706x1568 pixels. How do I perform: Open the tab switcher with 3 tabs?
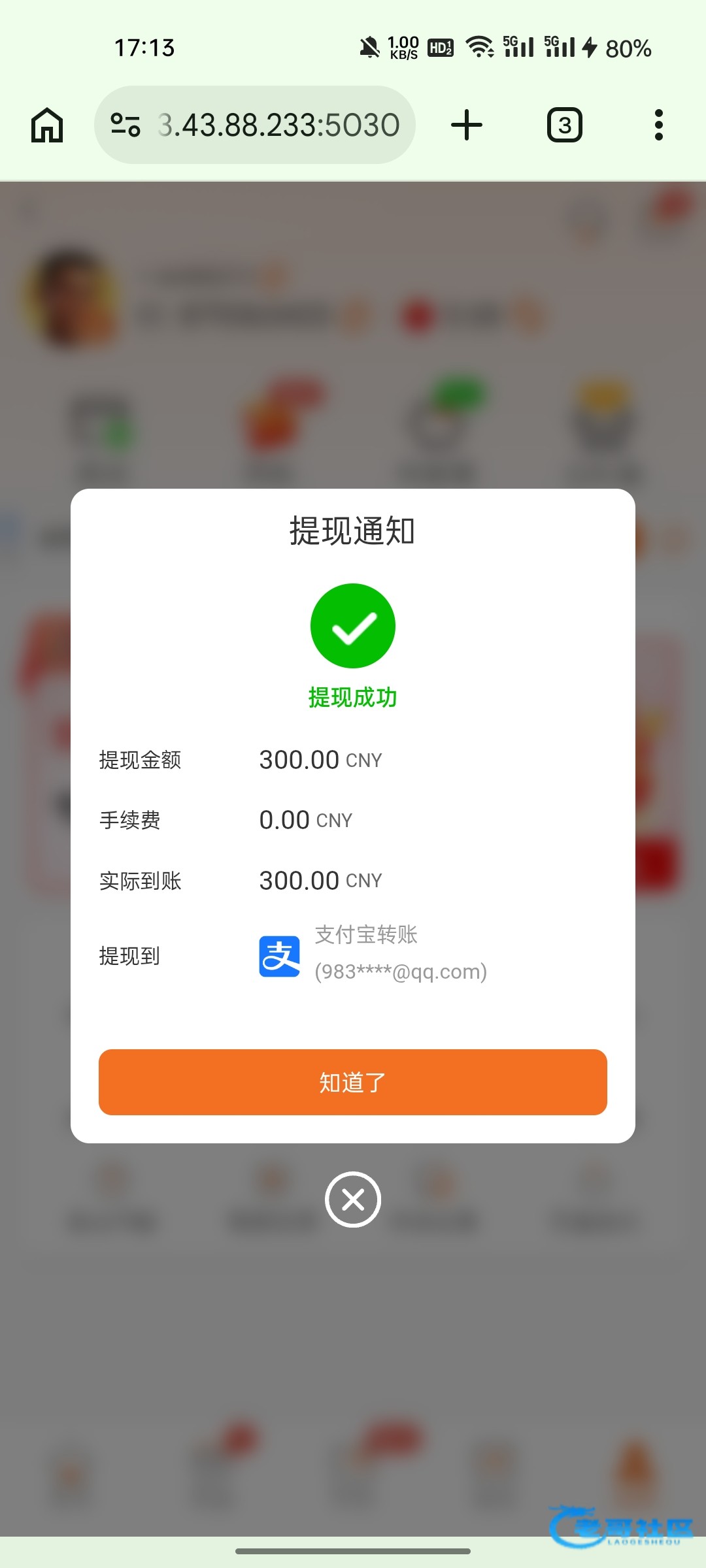coord(565,125)
